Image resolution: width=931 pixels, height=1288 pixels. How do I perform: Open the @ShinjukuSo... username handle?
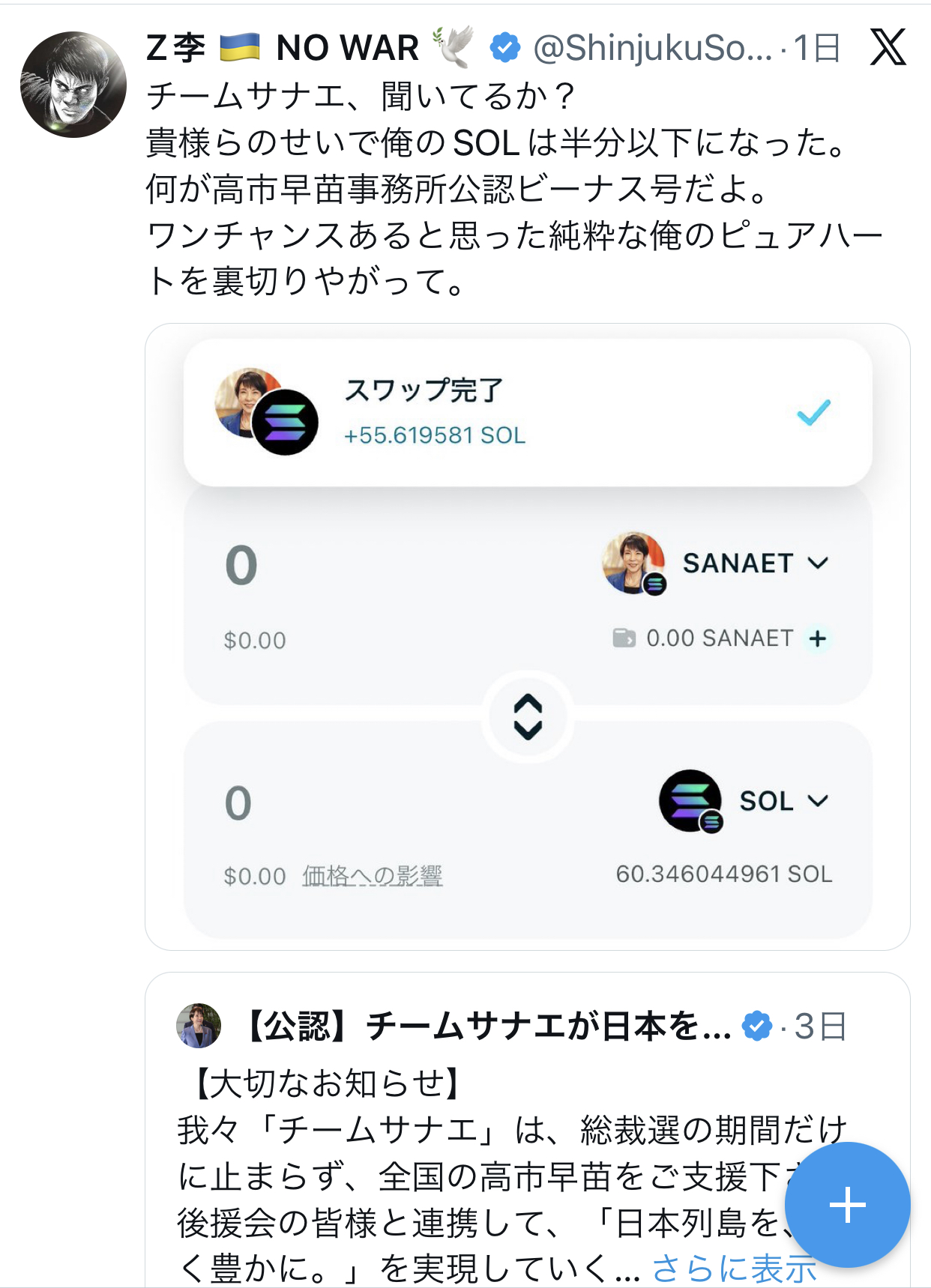pyautogui.click(x=652, y=49)
